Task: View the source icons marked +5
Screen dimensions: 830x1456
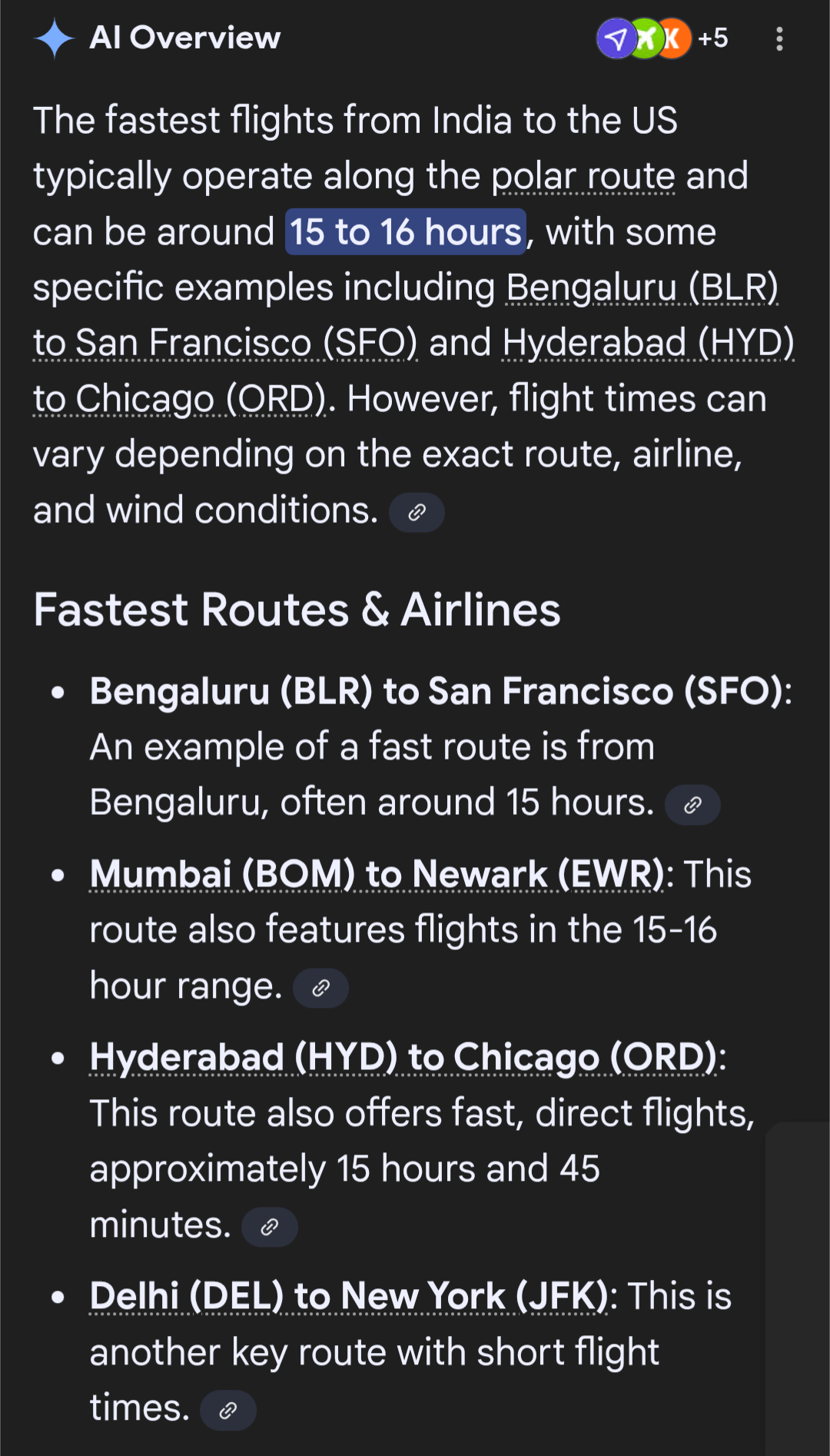Action: pos(662,38)
